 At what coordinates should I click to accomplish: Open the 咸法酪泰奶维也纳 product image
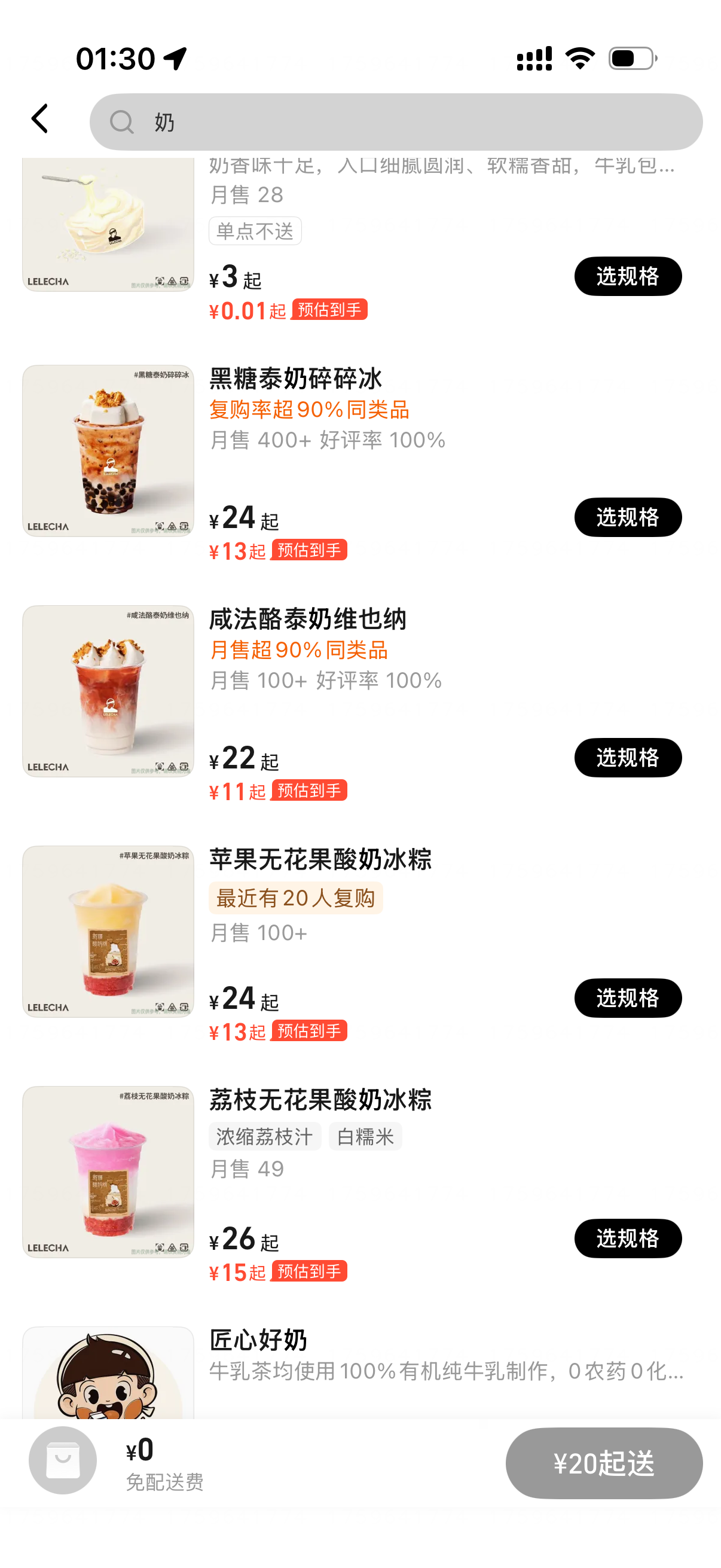(x=108, y=691)
